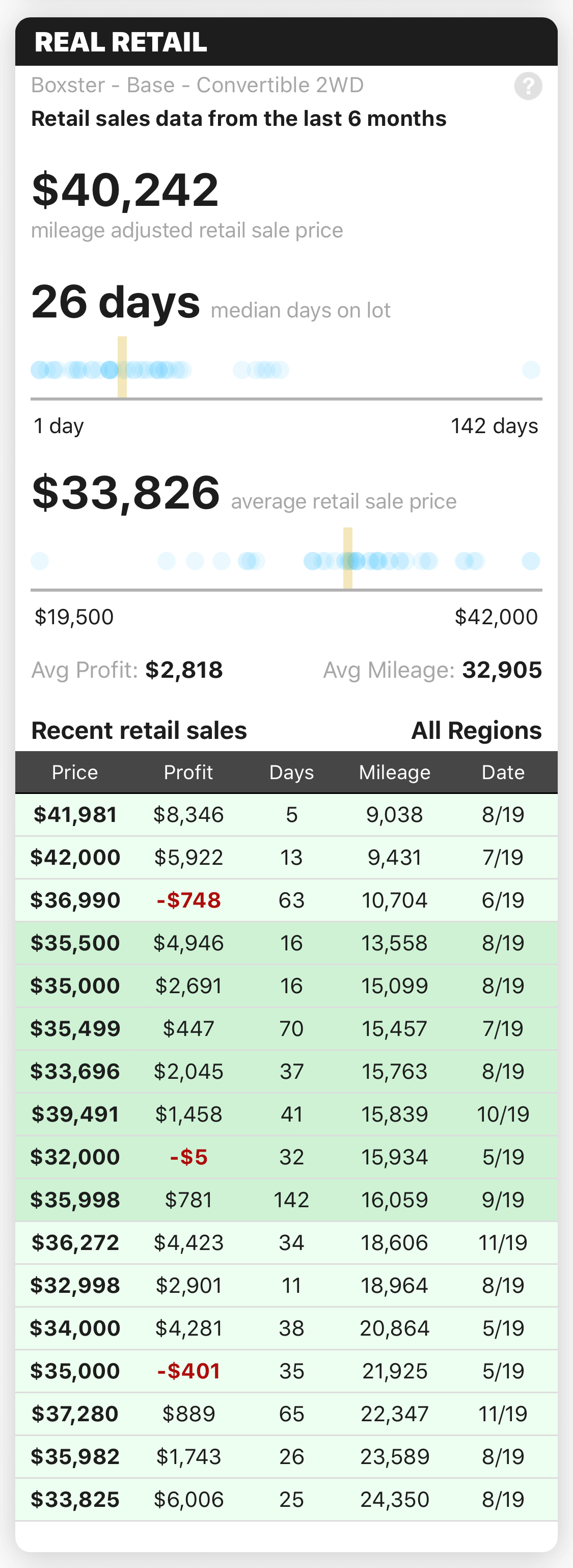Click the rightmost dot near 142 days
This screenshot has height=1568, width=573.
click(532, 369)
